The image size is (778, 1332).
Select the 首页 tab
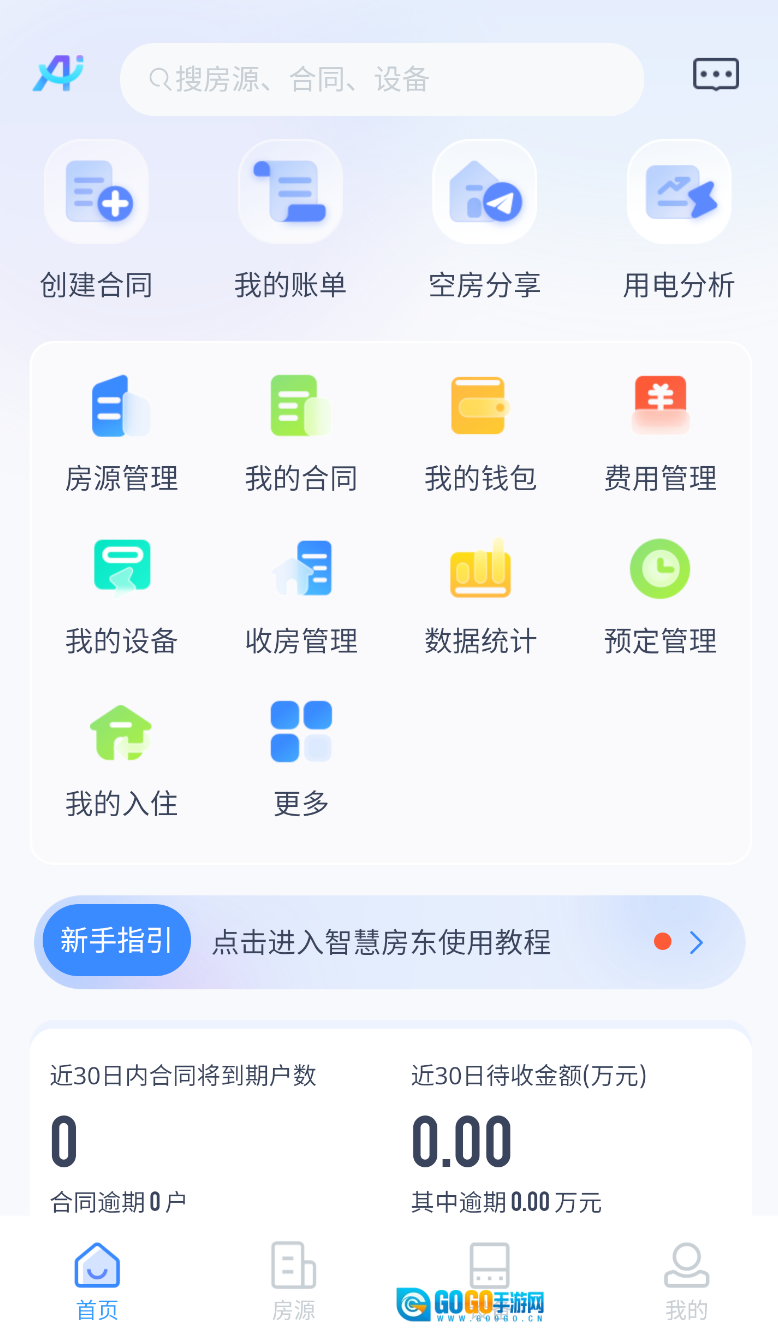(97, 1280)
